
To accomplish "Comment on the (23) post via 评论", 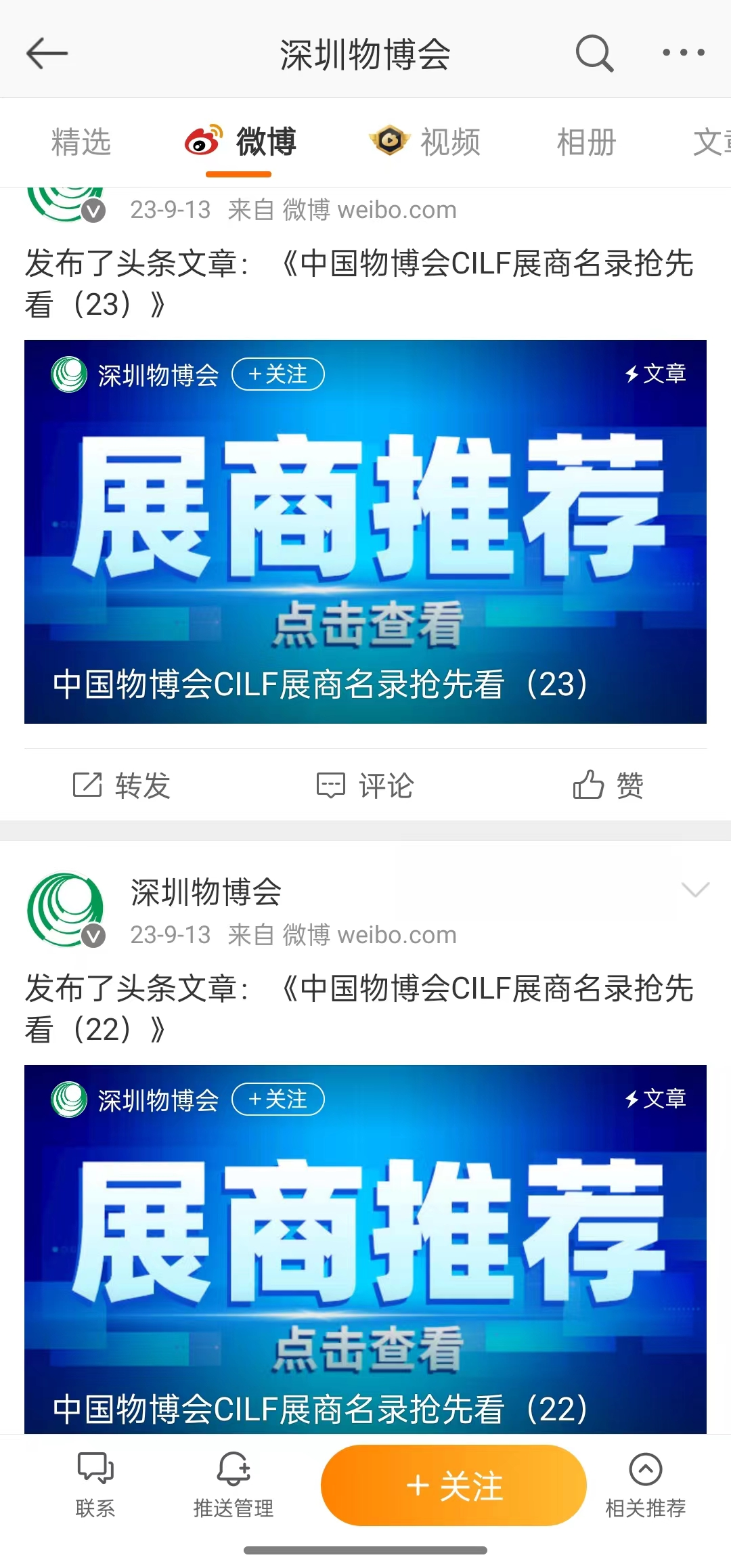I will (x=365, y=785).
